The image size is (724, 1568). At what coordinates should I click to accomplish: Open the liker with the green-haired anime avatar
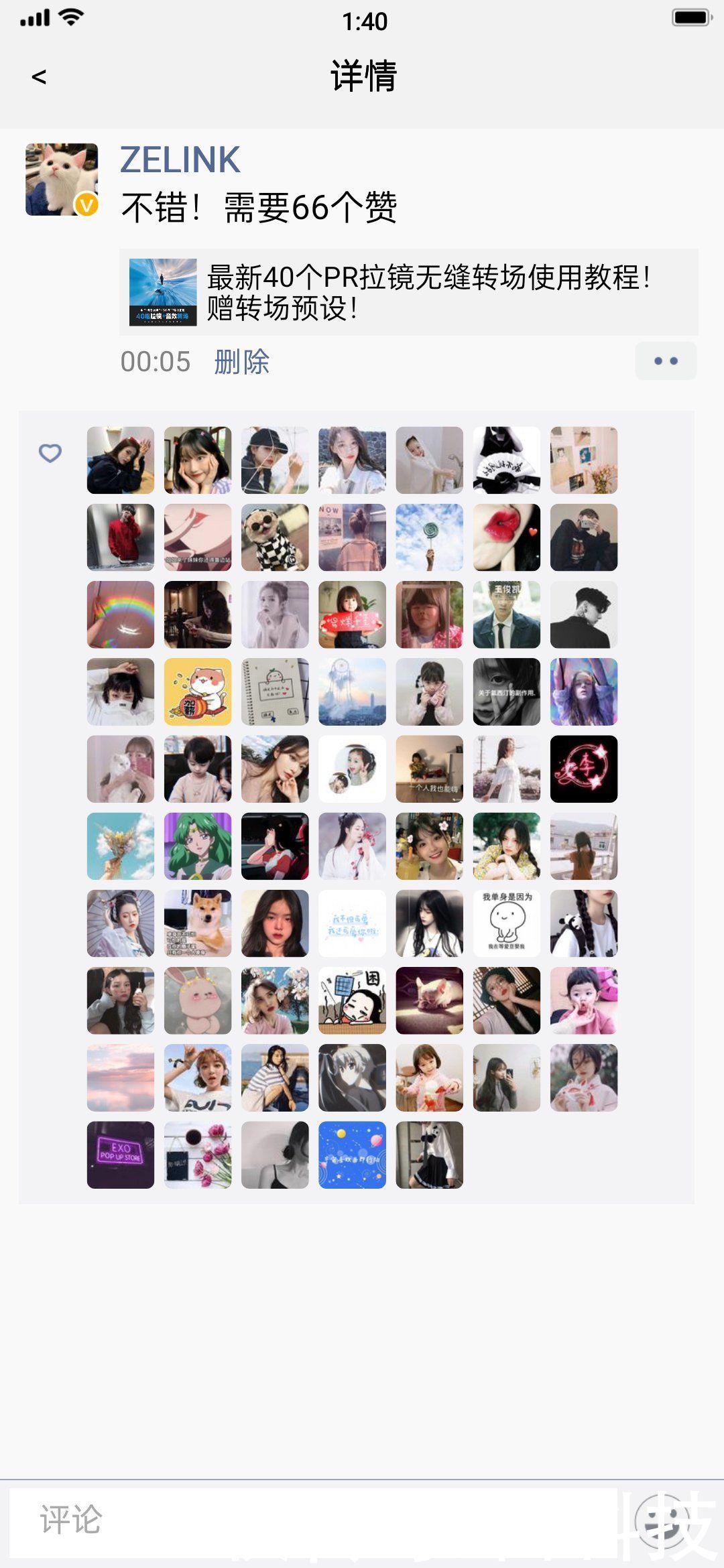[198, 846]
